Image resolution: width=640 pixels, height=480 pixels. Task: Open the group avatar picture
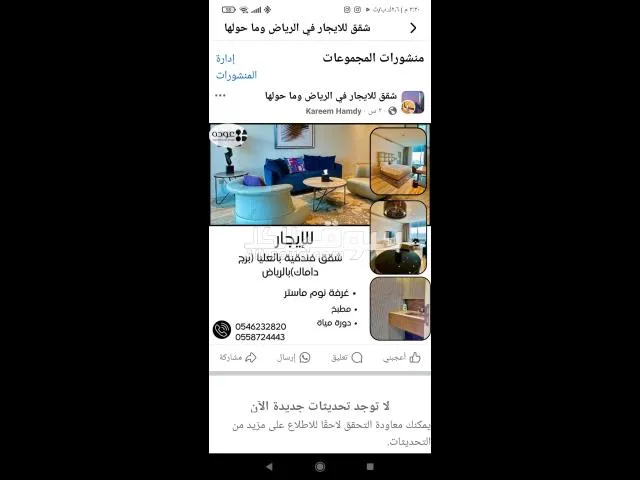[412, 102]
